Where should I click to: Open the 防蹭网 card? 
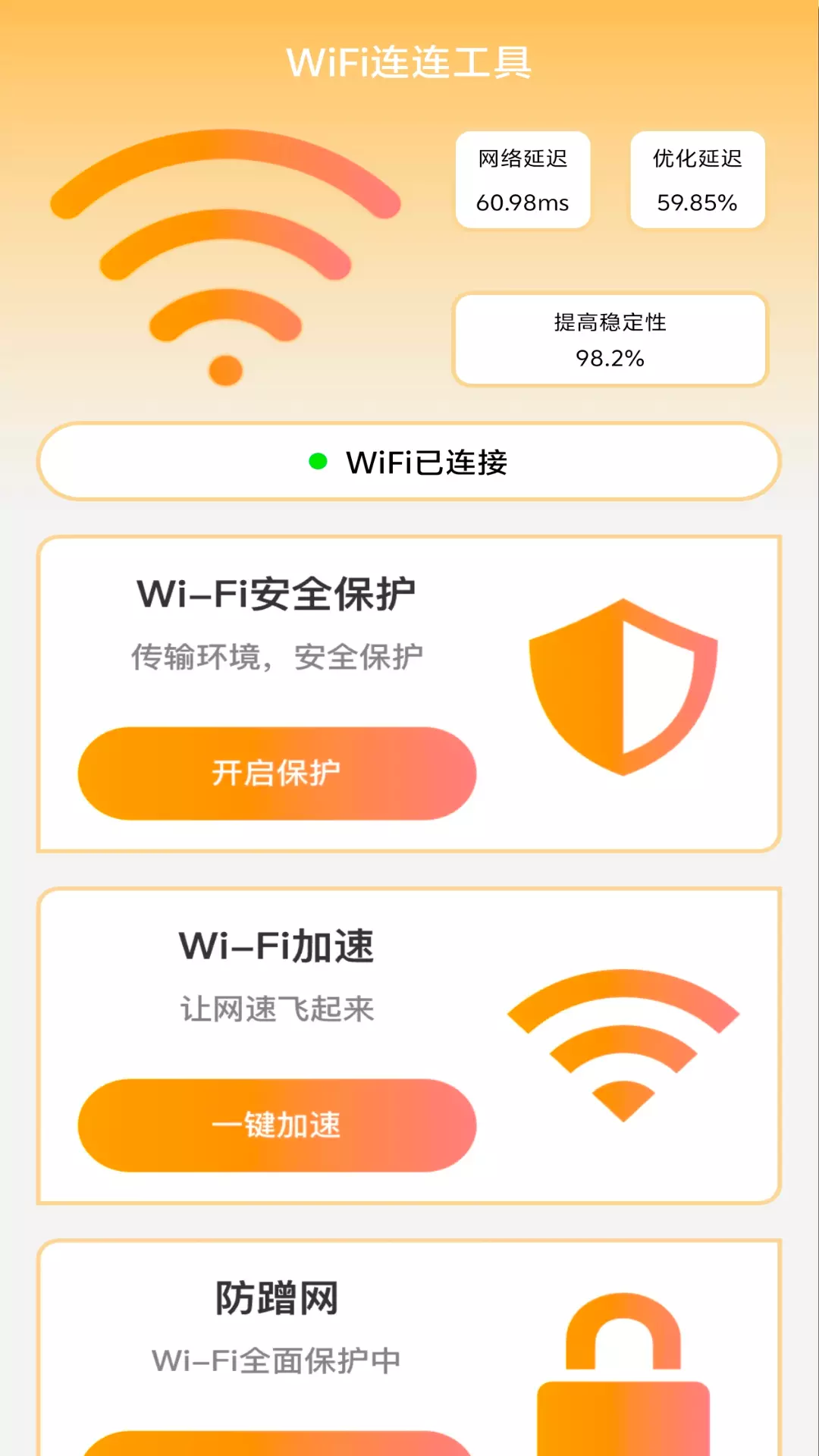click(409, 1348)
